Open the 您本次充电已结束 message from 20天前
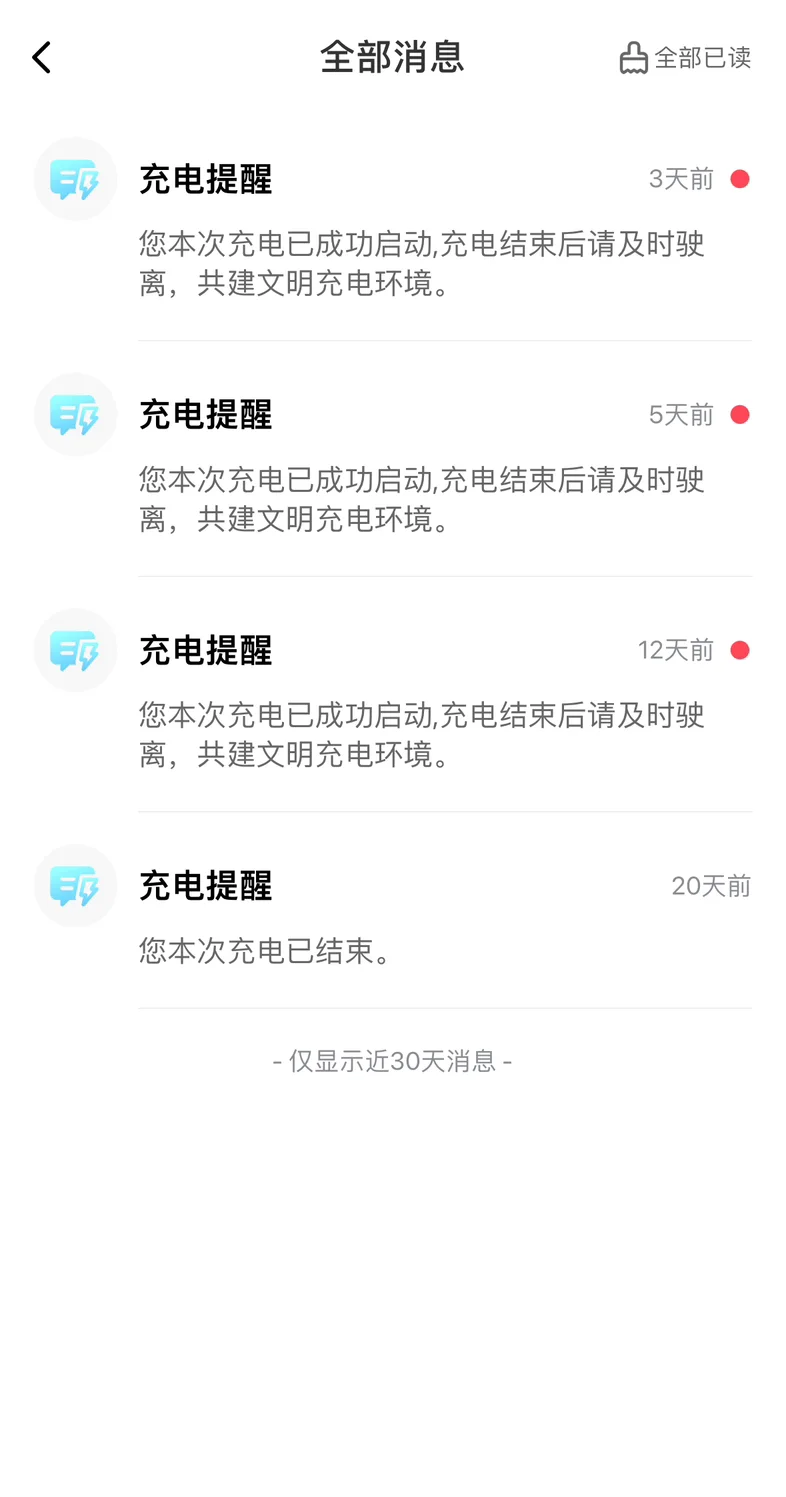Screen dimensions: 786x1497 pos(393,910)
